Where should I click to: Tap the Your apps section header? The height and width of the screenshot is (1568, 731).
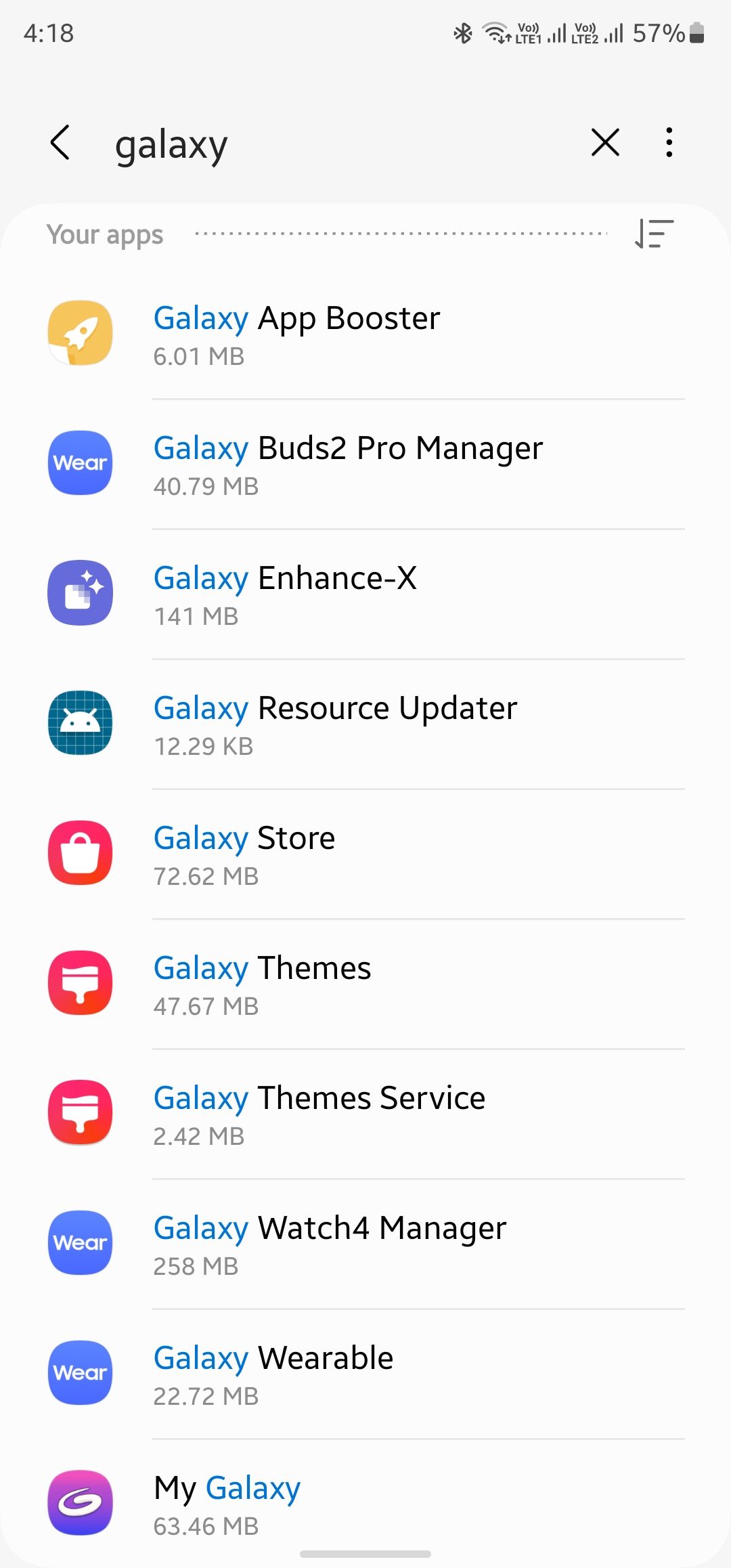105,234
